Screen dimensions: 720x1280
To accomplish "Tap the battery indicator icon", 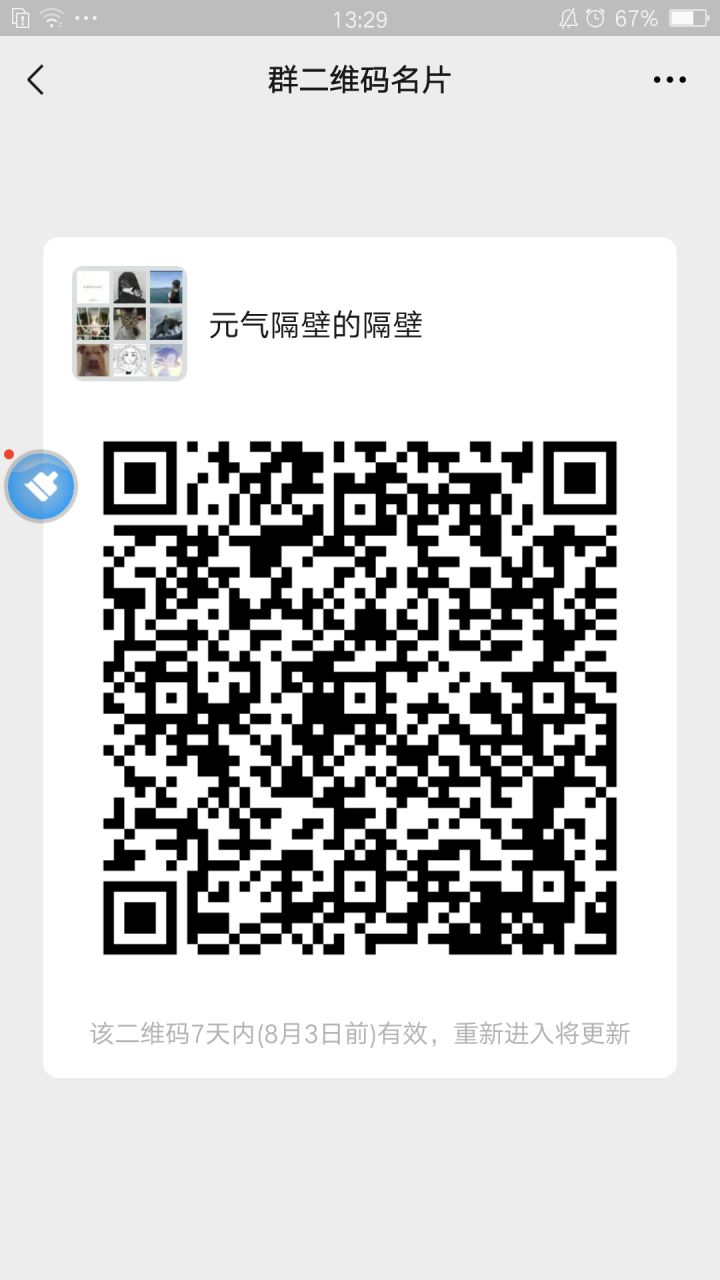I will pyautogui.click(x=688, y=17).
